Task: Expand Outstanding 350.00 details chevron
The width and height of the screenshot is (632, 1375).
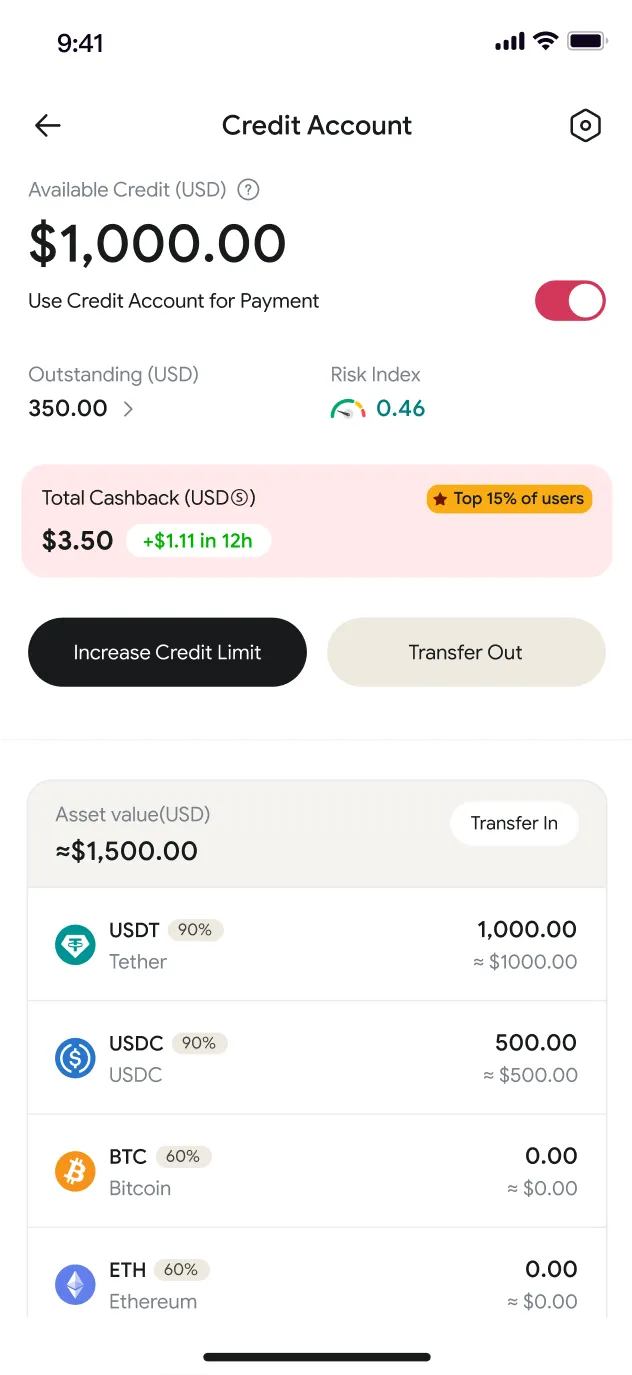Action: point(128,408)
